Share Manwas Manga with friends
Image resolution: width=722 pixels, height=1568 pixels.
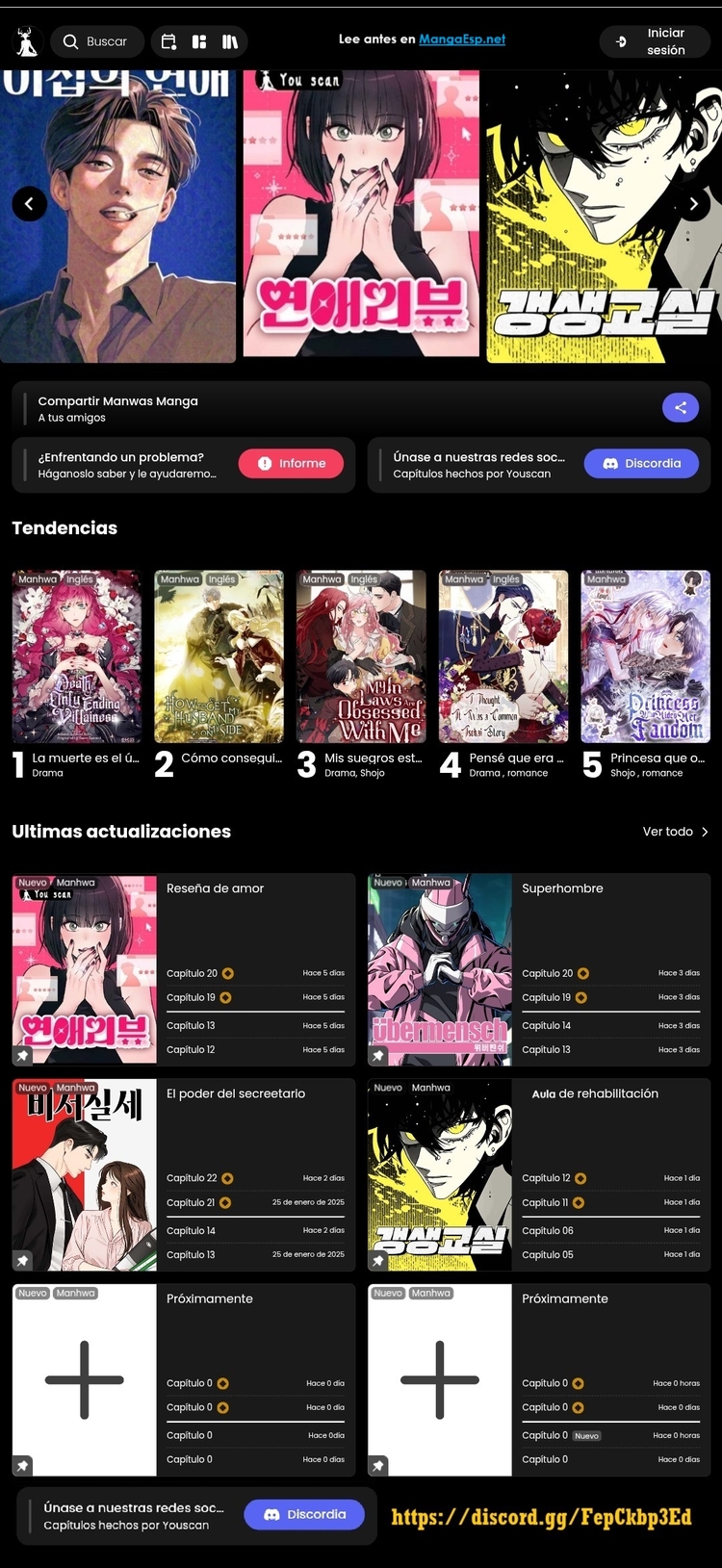(x=680, y=407)
